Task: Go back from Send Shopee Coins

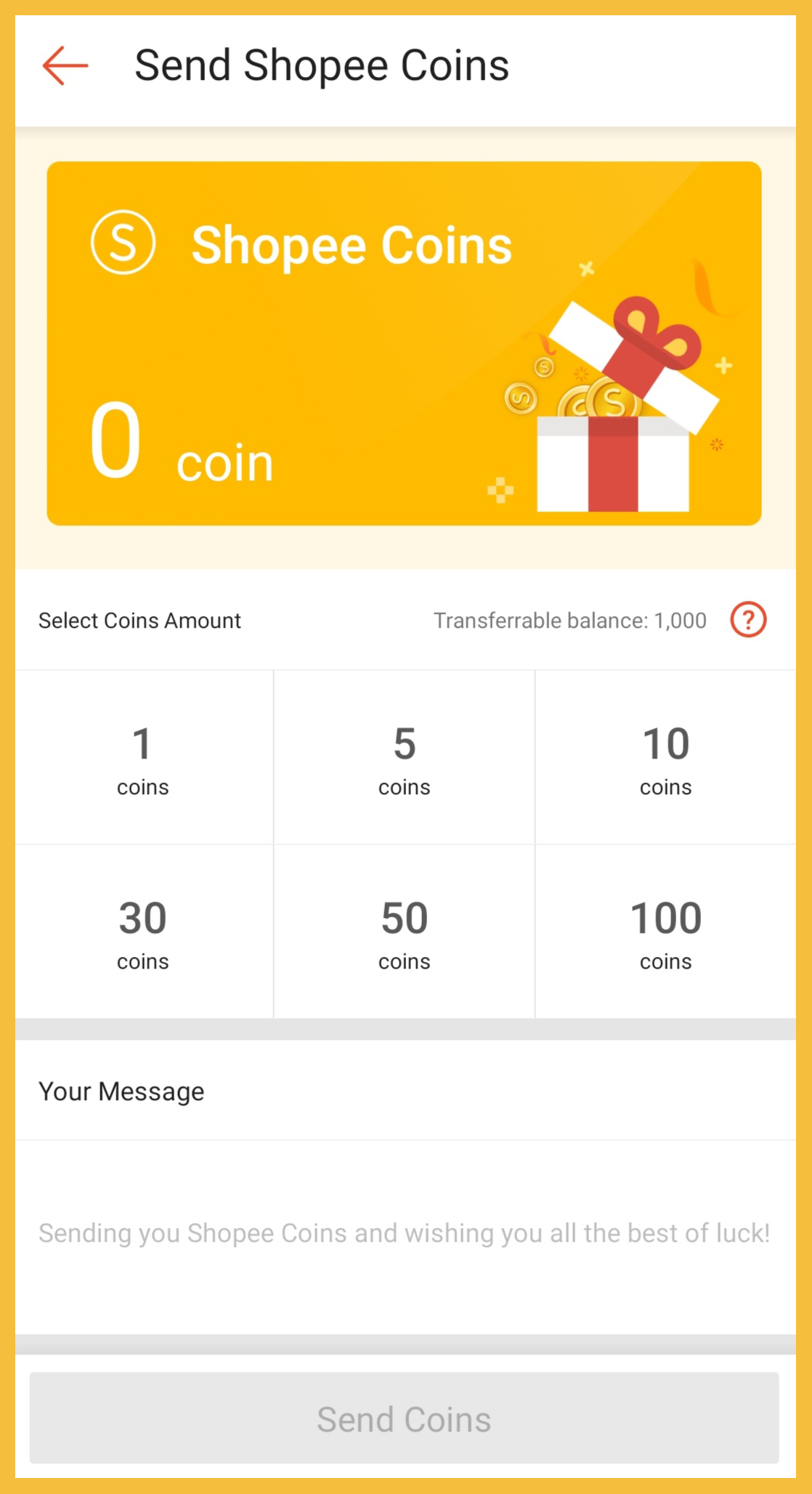Action: coord(65,65)
